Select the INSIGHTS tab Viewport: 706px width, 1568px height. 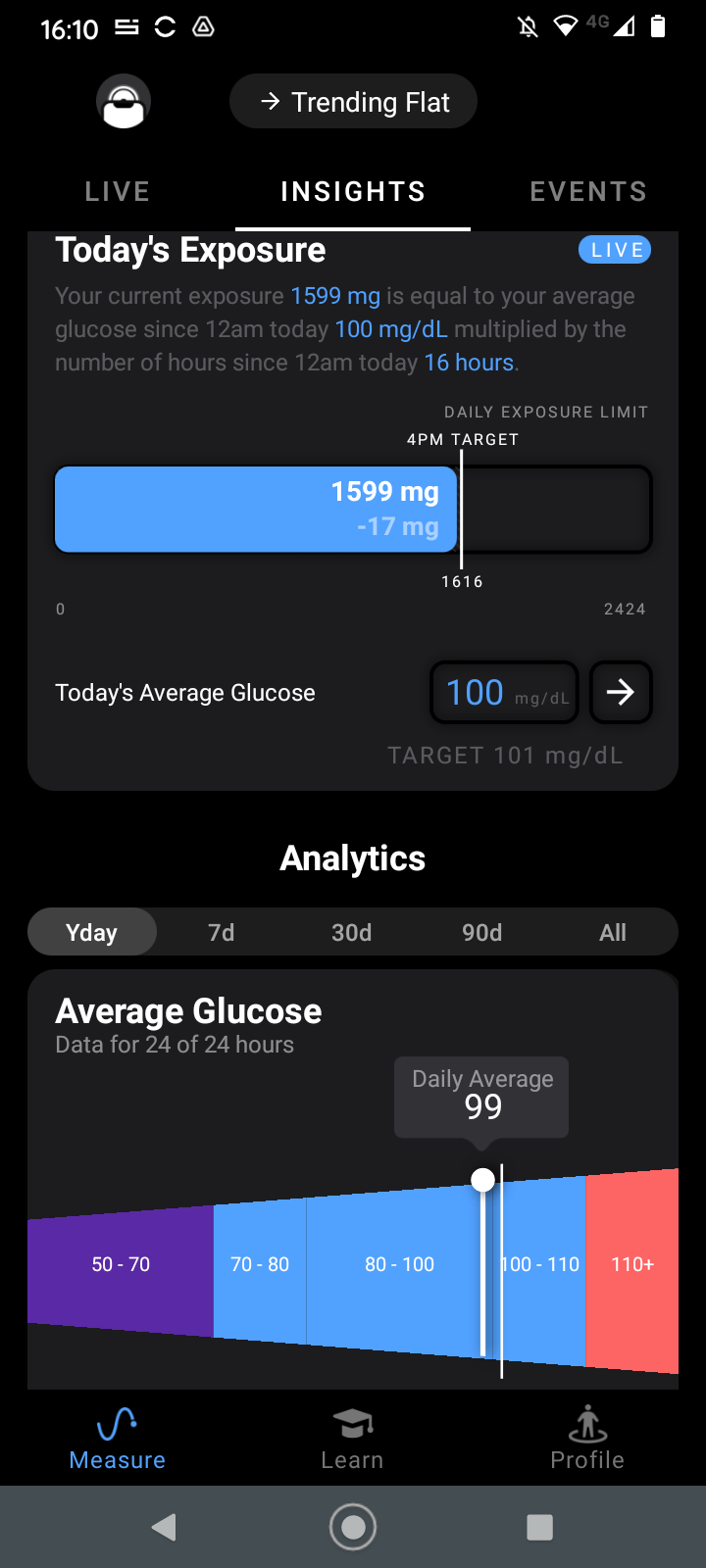tap(353, 191)
